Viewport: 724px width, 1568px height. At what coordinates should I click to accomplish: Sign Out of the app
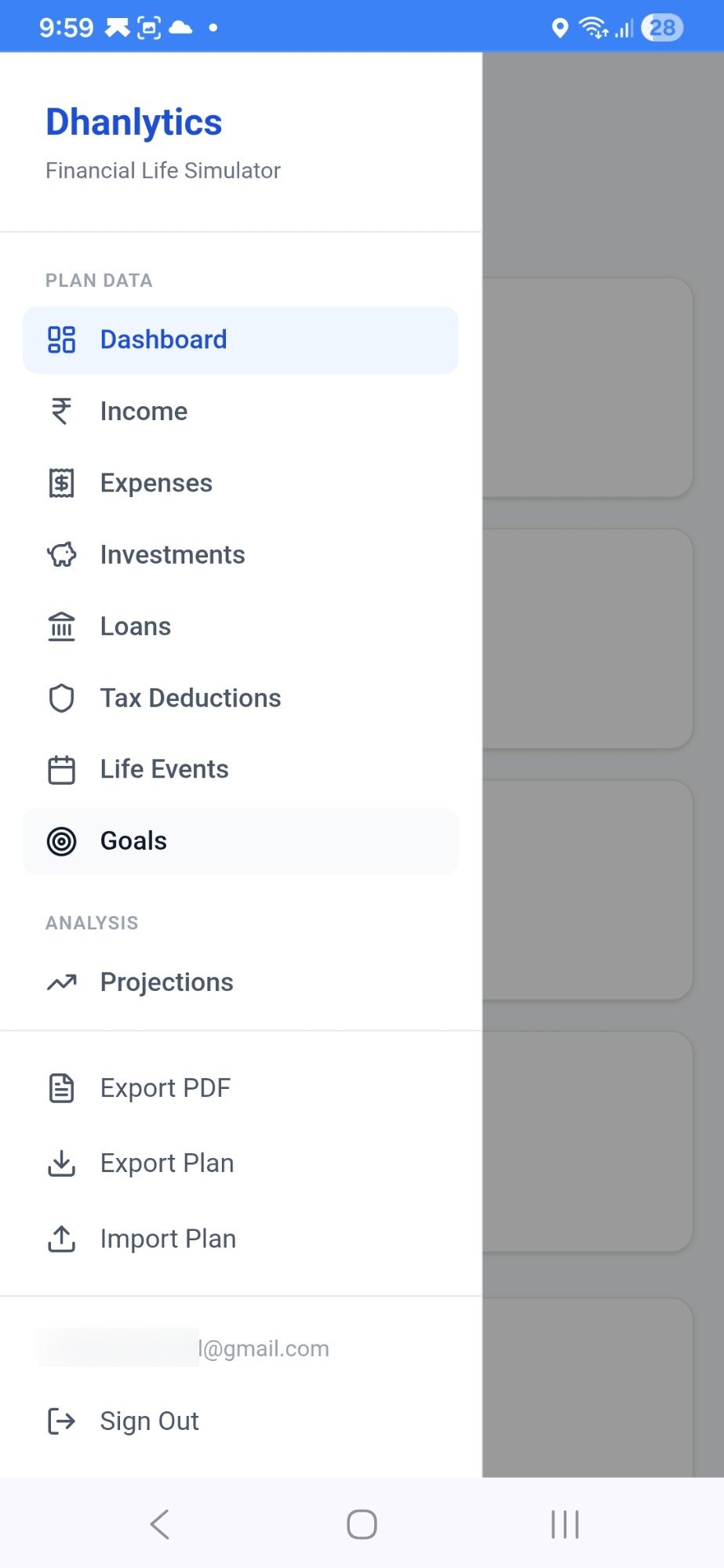[x=149, y=1421]
